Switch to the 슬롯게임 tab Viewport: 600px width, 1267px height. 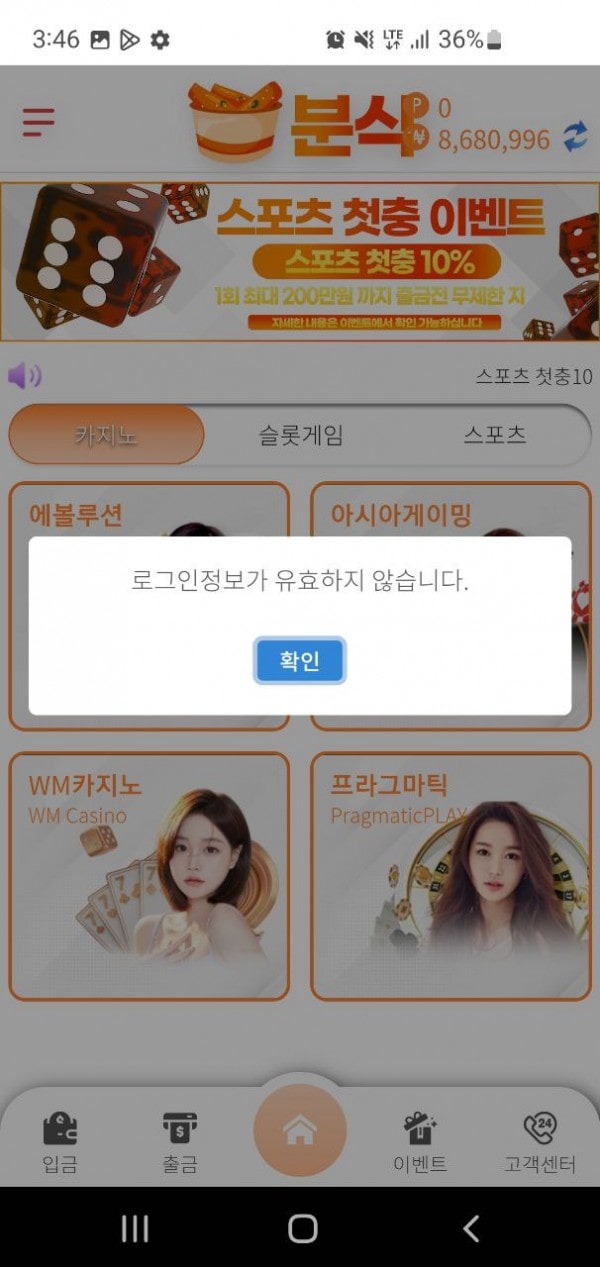coord(300,435)
